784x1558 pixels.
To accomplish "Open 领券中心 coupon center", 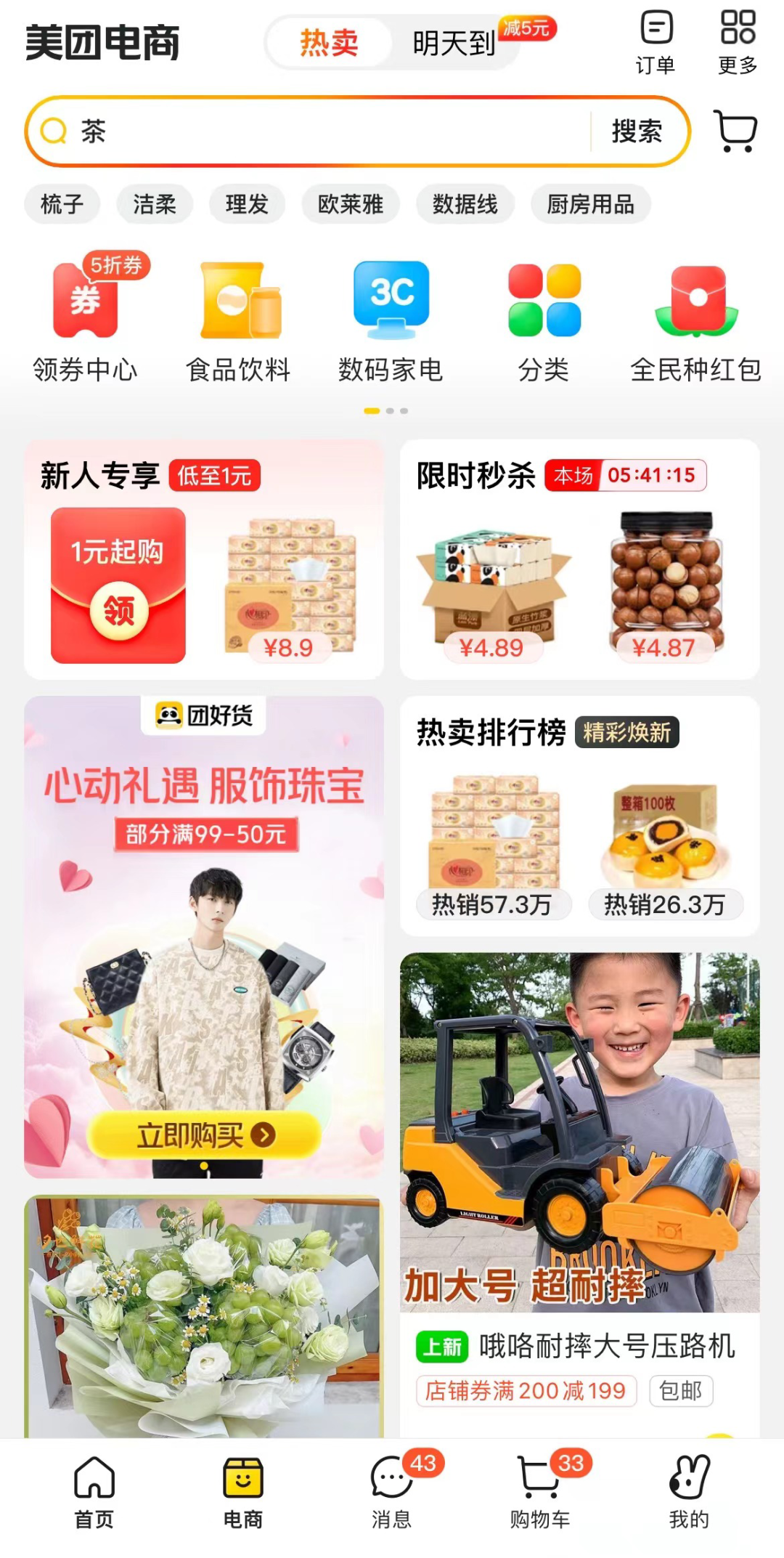I will click(x=86, y=320).
